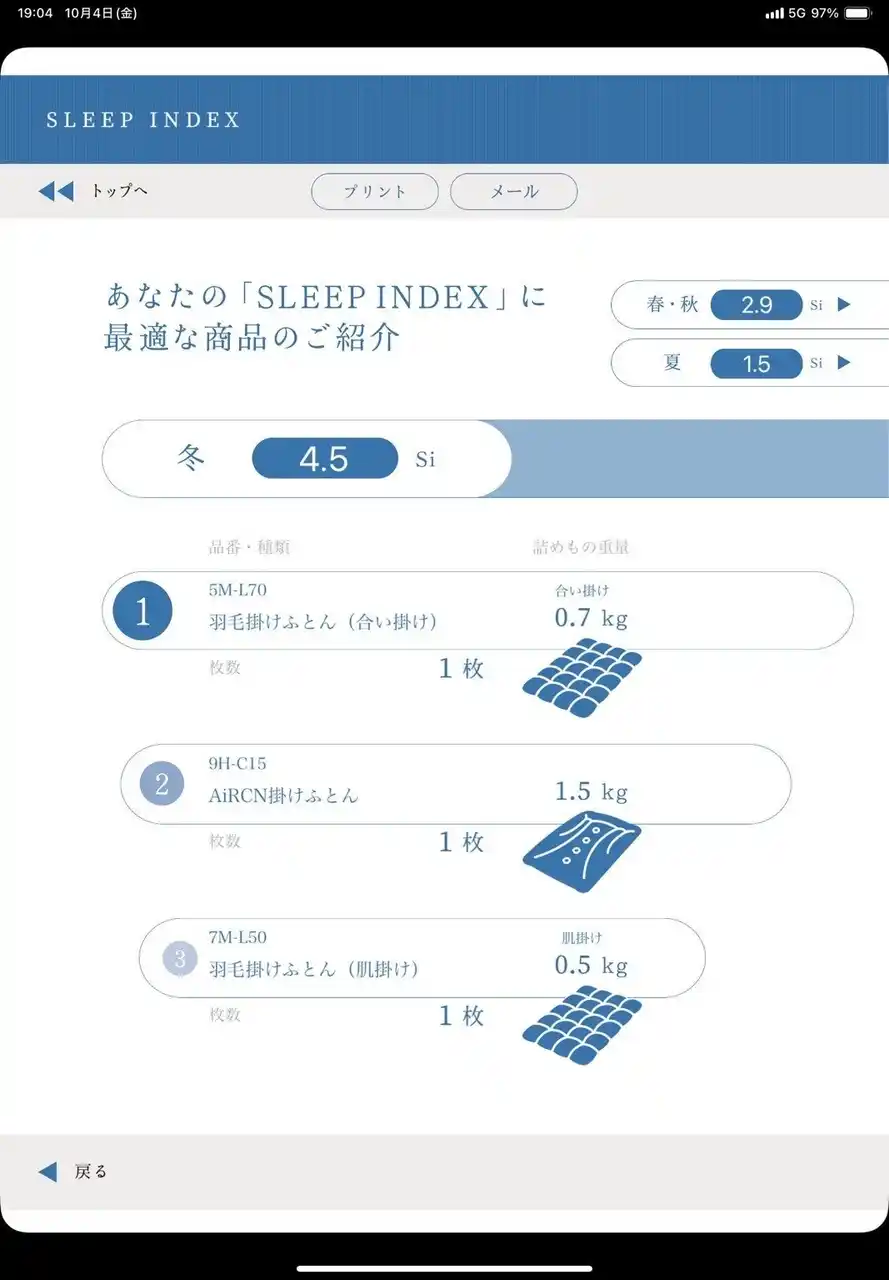Screen dimensions: 889x1280
Task: Open item 1 羽毛掛けふとん（合い掛け）
Action: point(477,610)
